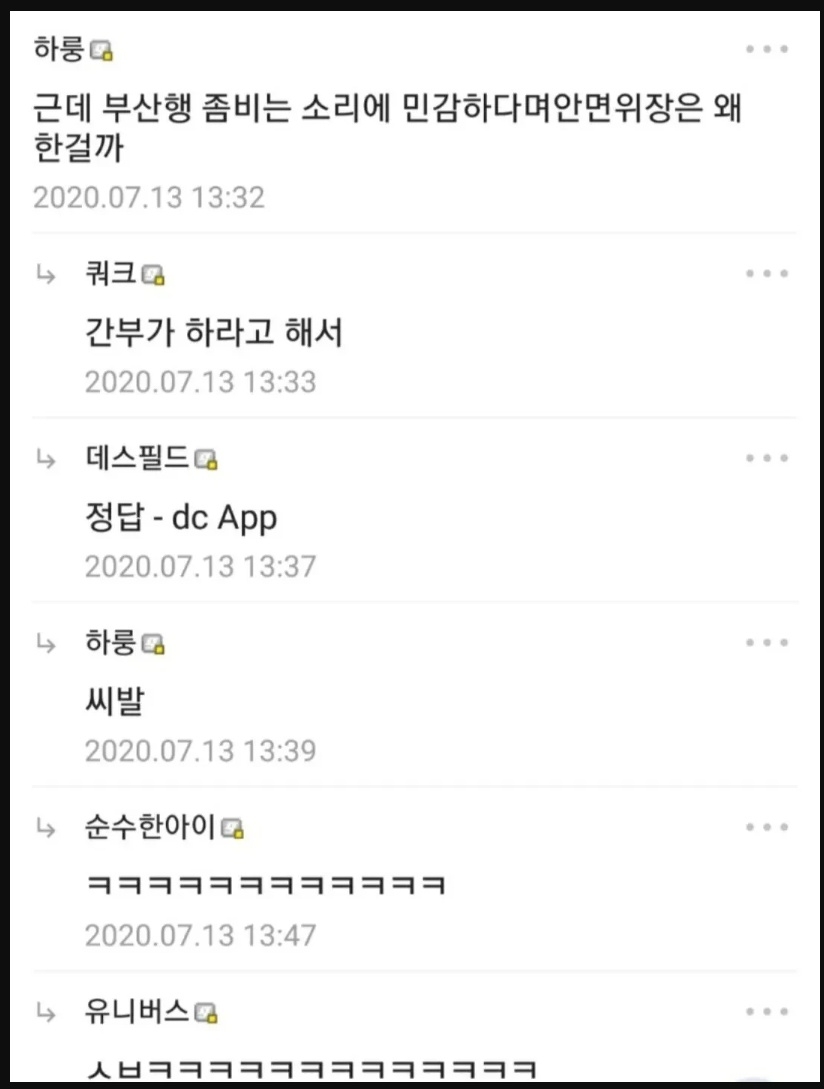Open the overflow menu on 하룽's 씨발 reply
This screenshot has width=824, height=1089.
[767, 643]
